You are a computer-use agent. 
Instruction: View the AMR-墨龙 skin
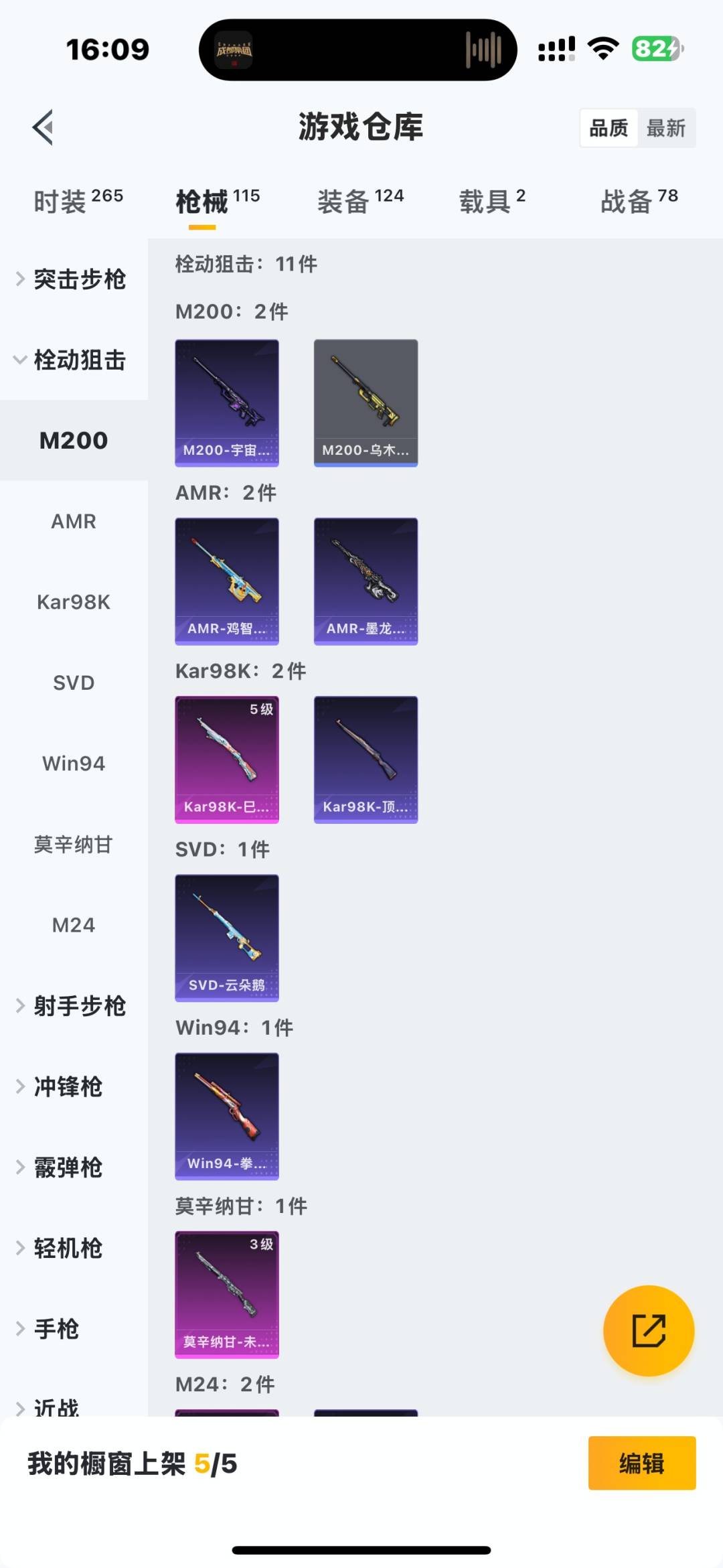366,581
